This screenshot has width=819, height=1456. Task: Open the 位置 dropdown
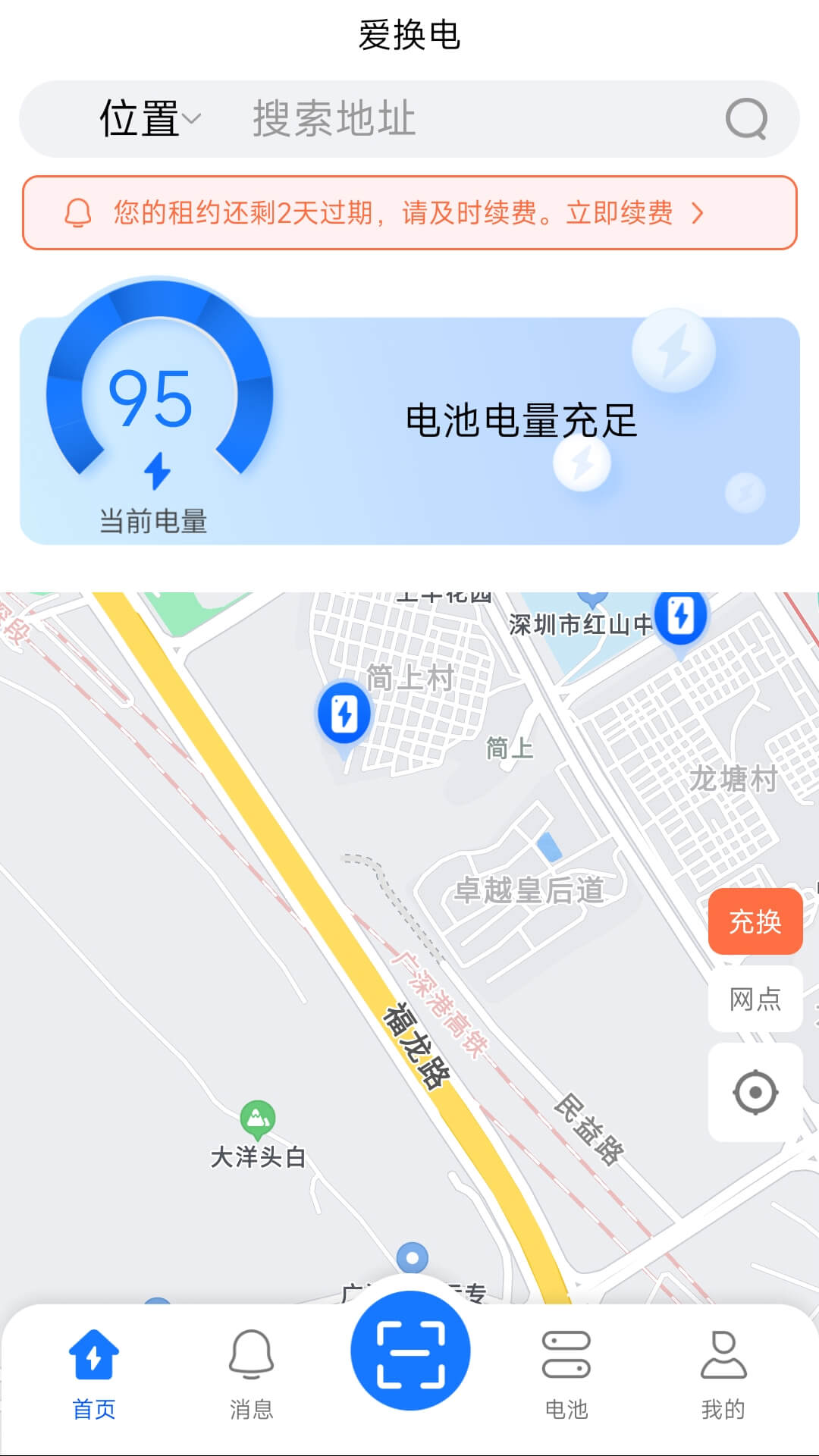click(x=150, y=119)
